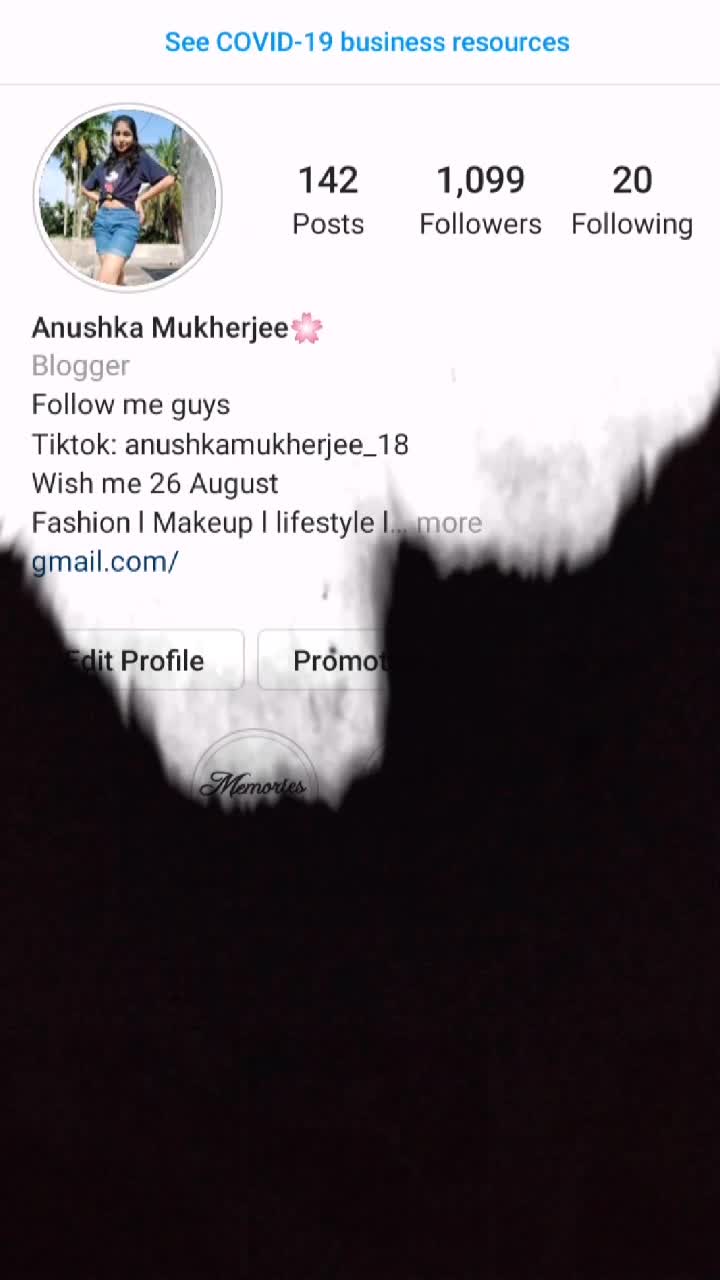Image resolution: width=720 pixels, height=1280 pixels.
Task: Open the Memories story highlight
Action: click(254, 784)
